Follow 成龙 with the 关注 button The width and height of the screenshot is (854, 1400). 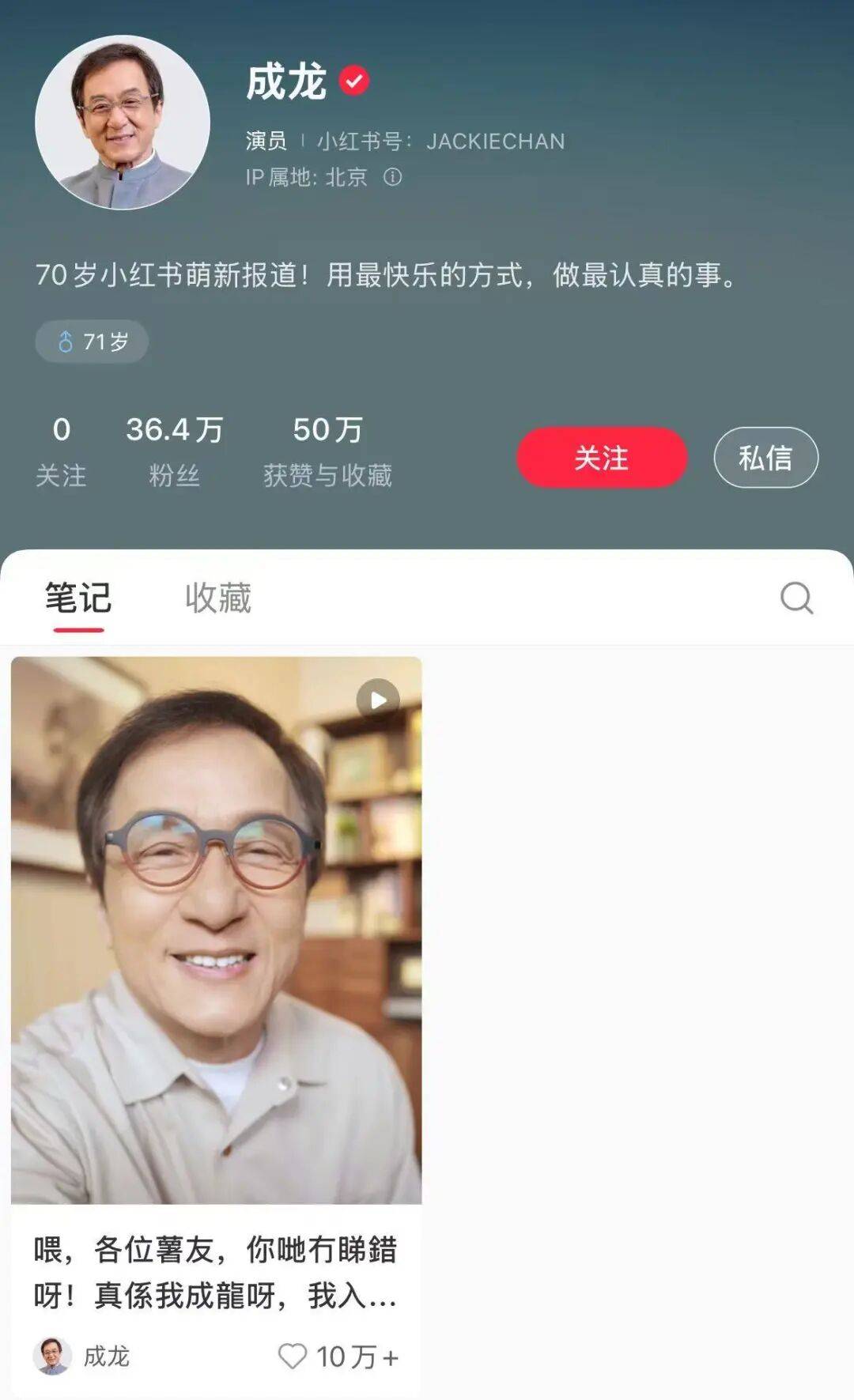(601, 458)
